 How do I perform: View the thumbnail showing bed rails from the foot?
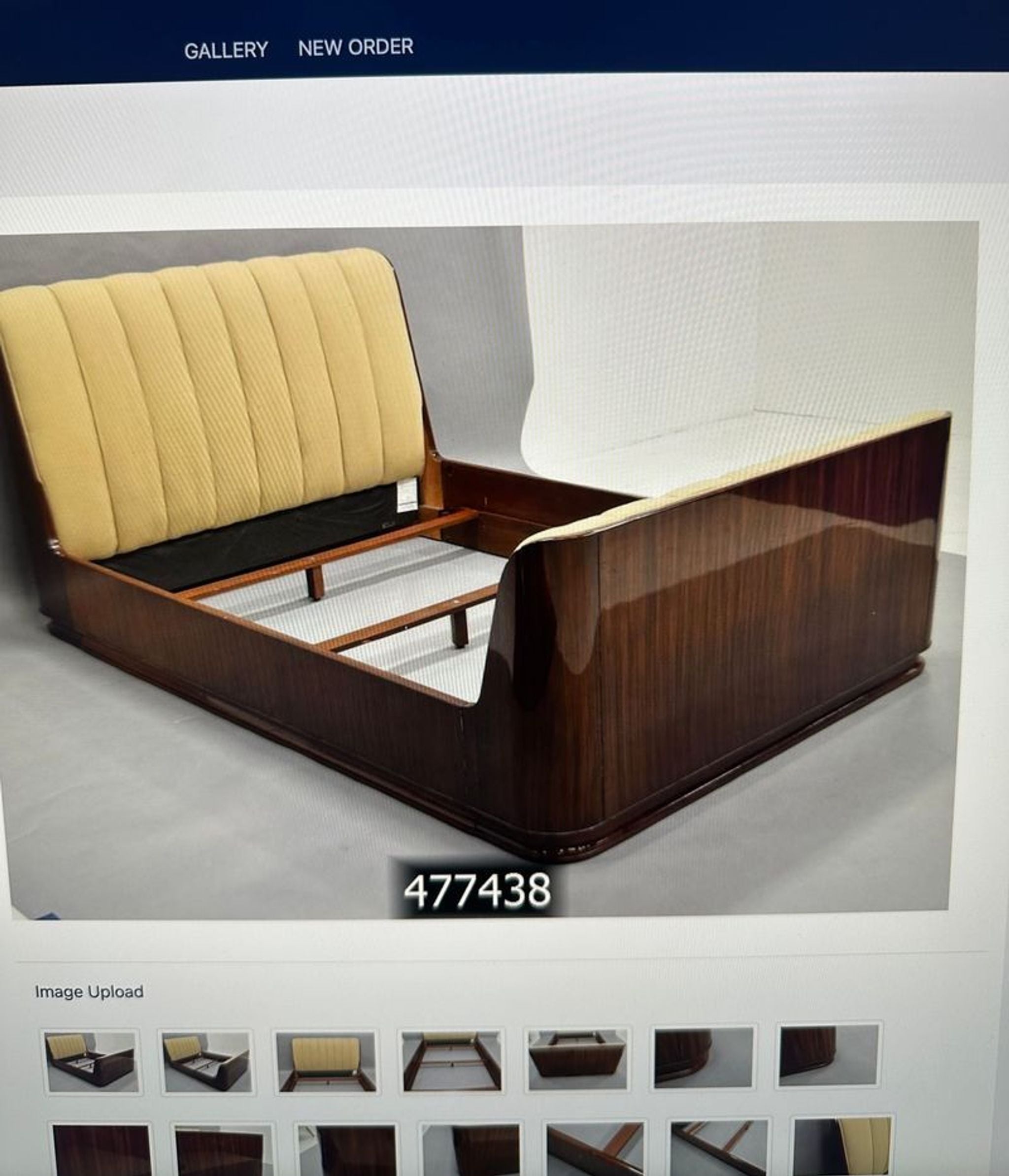pos(451,1060)
